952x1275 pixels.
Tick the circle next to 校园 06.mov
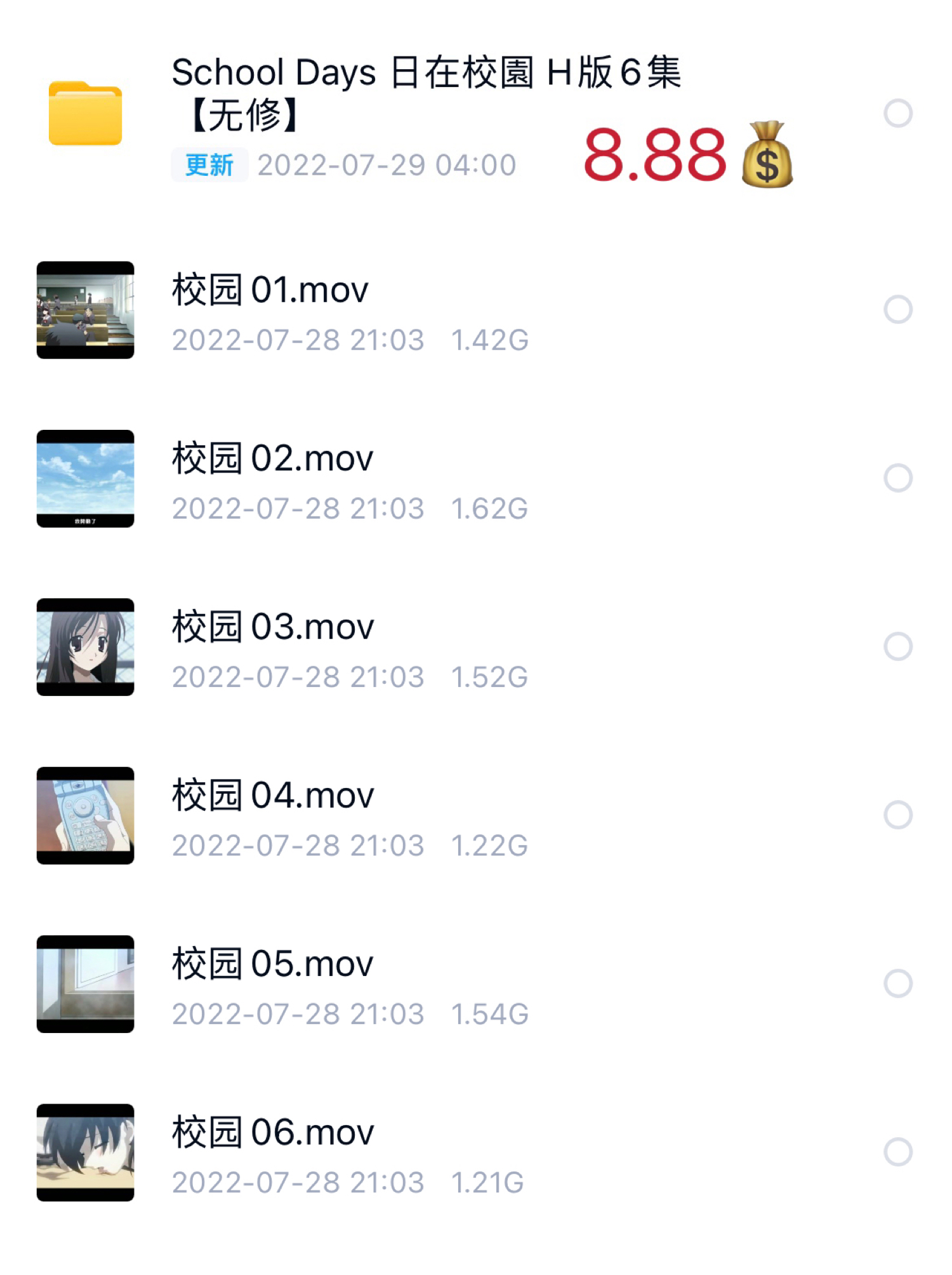coord(897,1152)
